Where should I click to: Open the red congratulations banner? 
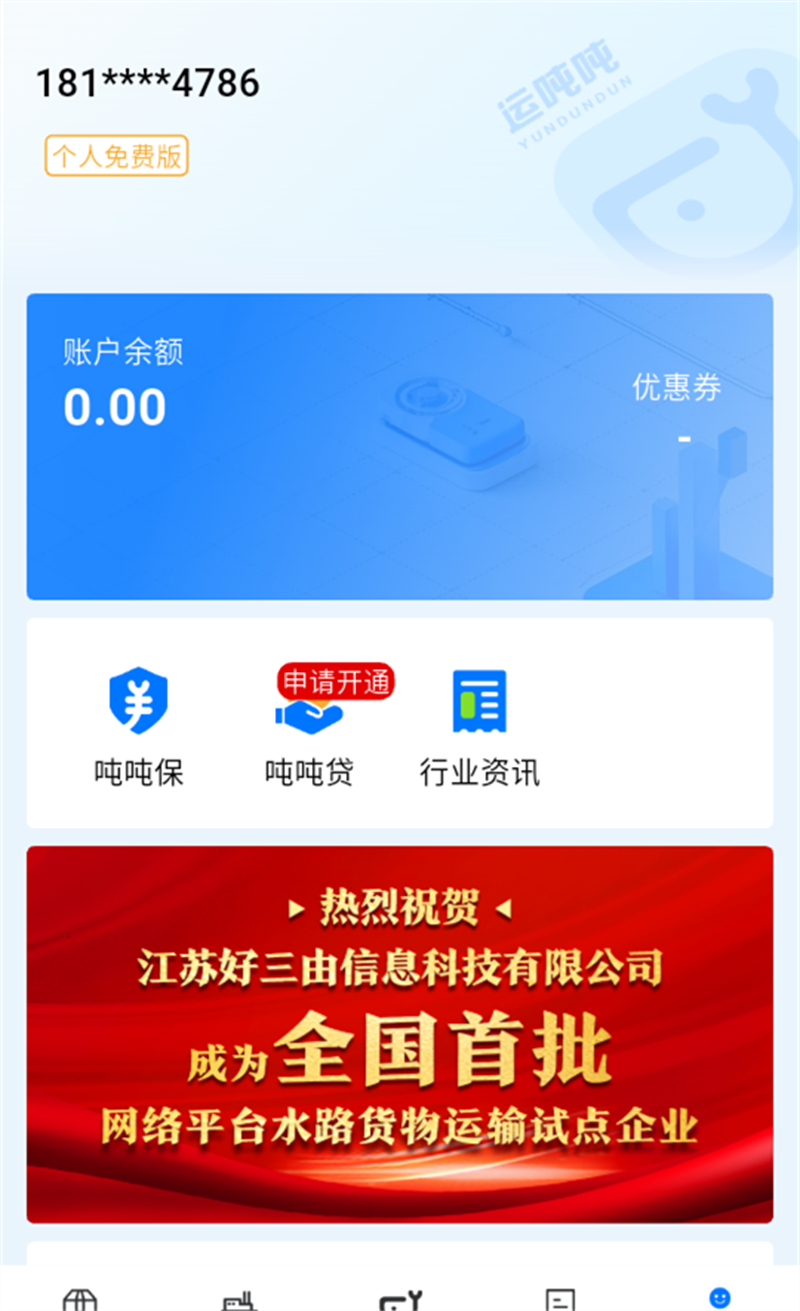[400, 1034]
